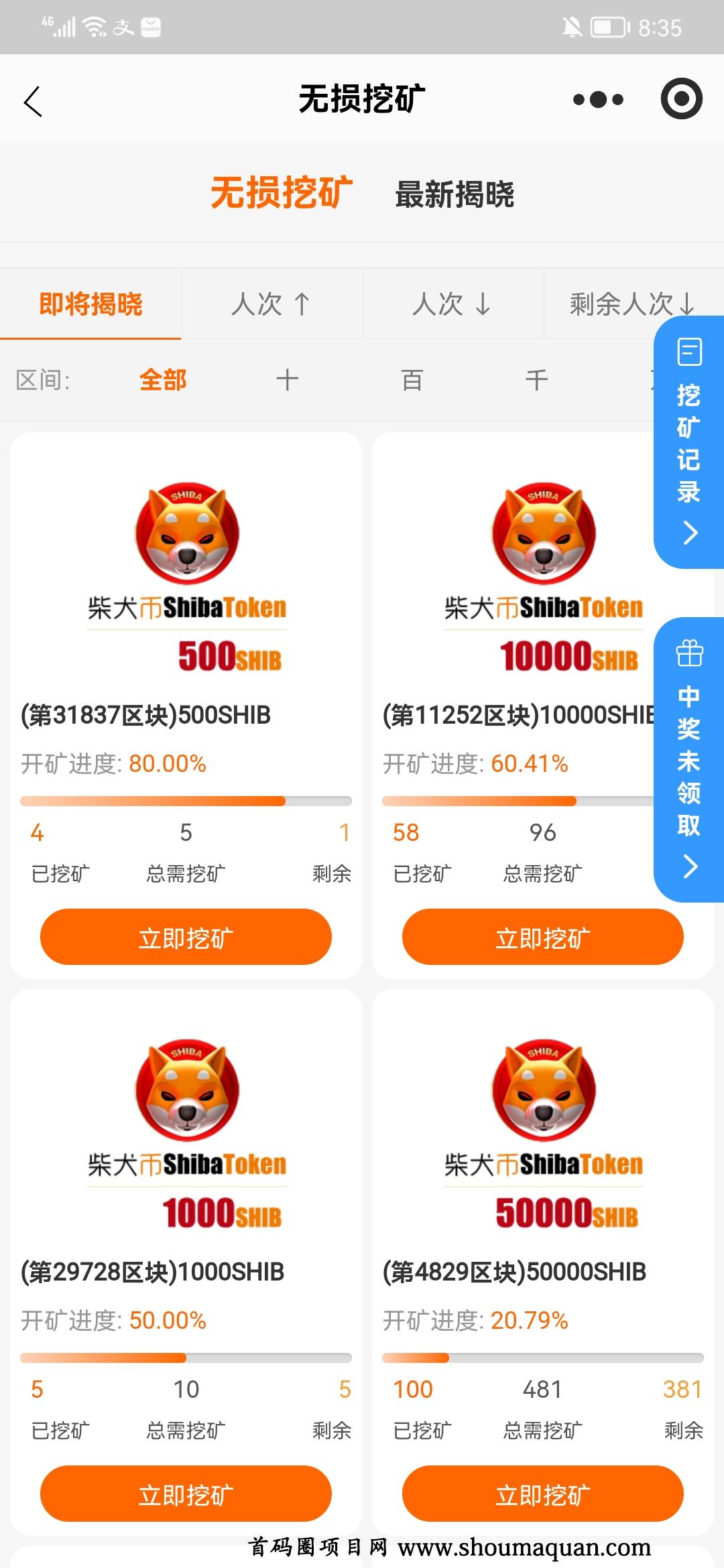This screenshot has width=724, height=1568.
Task: Tap 立即挖矿 for the 500SHIB block
Action: 186,937
